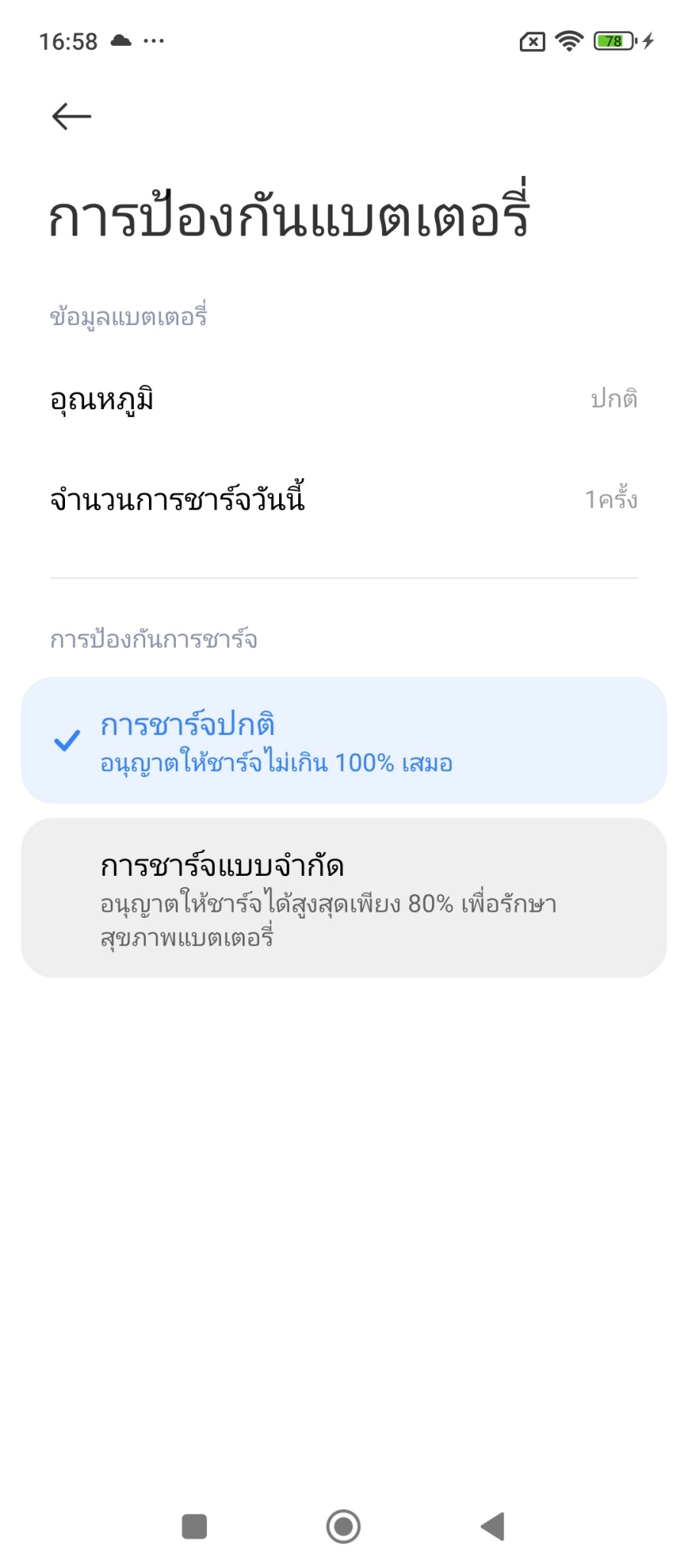
Task: Go back using the top arrow
Action: point(71,116)
